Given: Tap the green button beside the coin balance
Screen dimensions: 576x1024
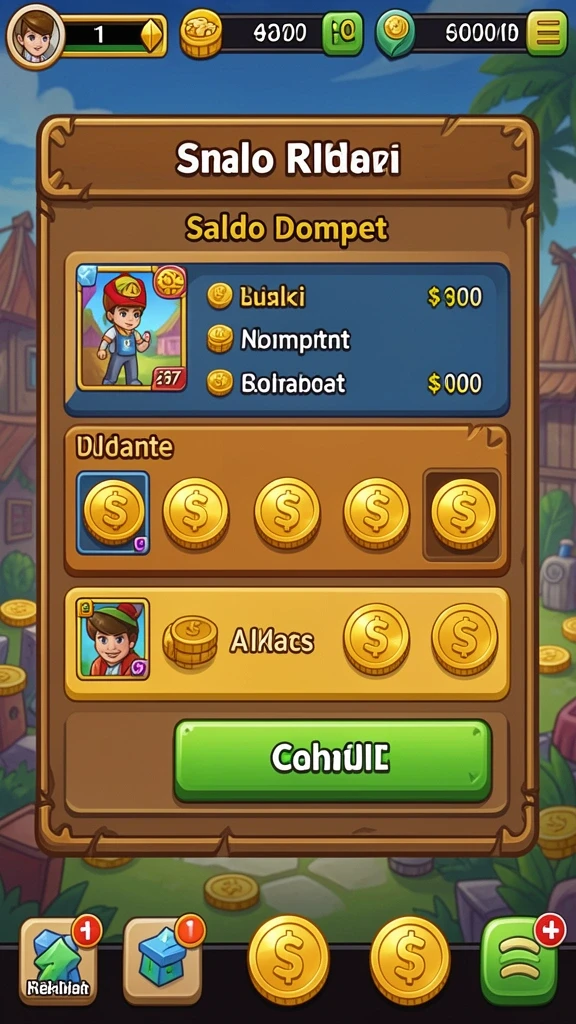Looking at the screenshot, I should tap(342, 33).
